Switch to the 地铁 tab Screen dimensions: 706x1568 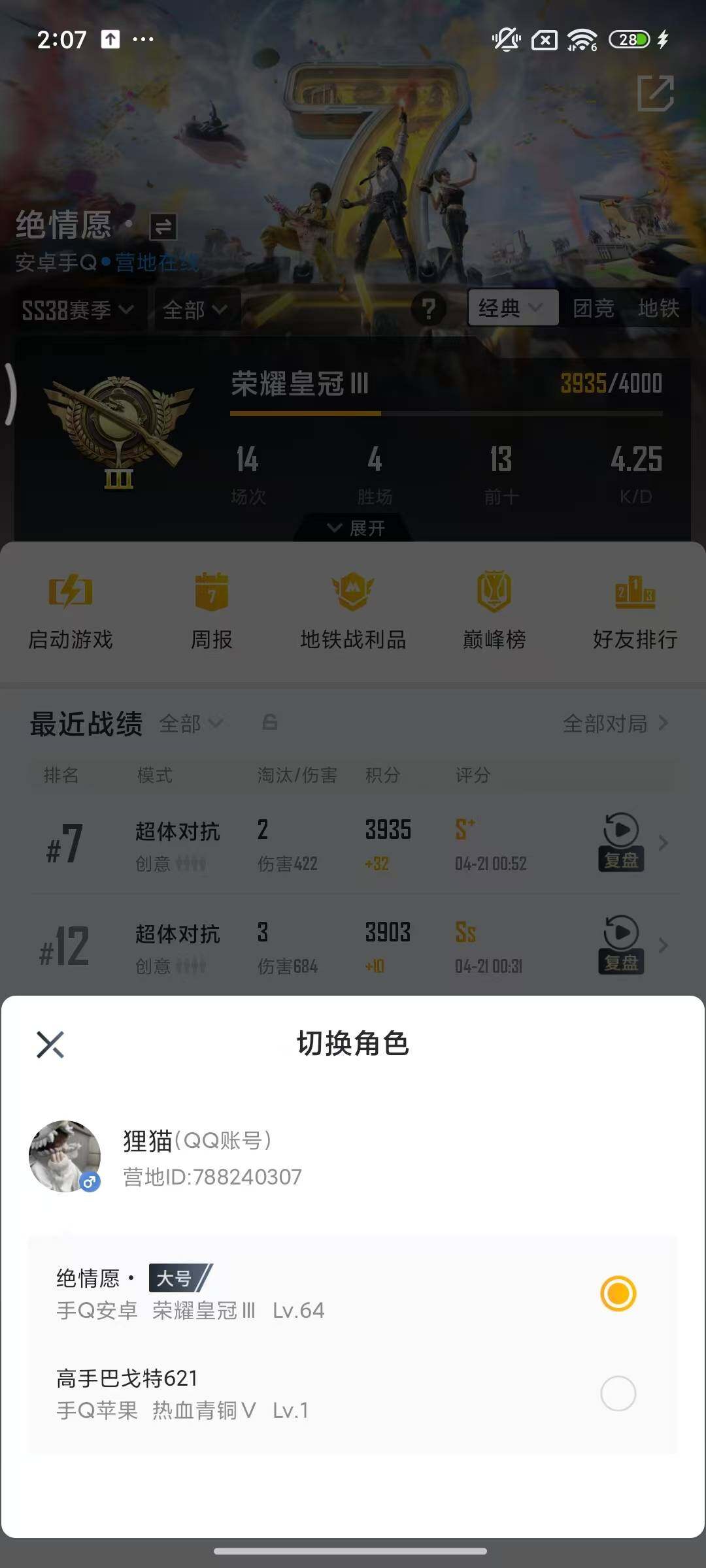[x=660, y=308]
